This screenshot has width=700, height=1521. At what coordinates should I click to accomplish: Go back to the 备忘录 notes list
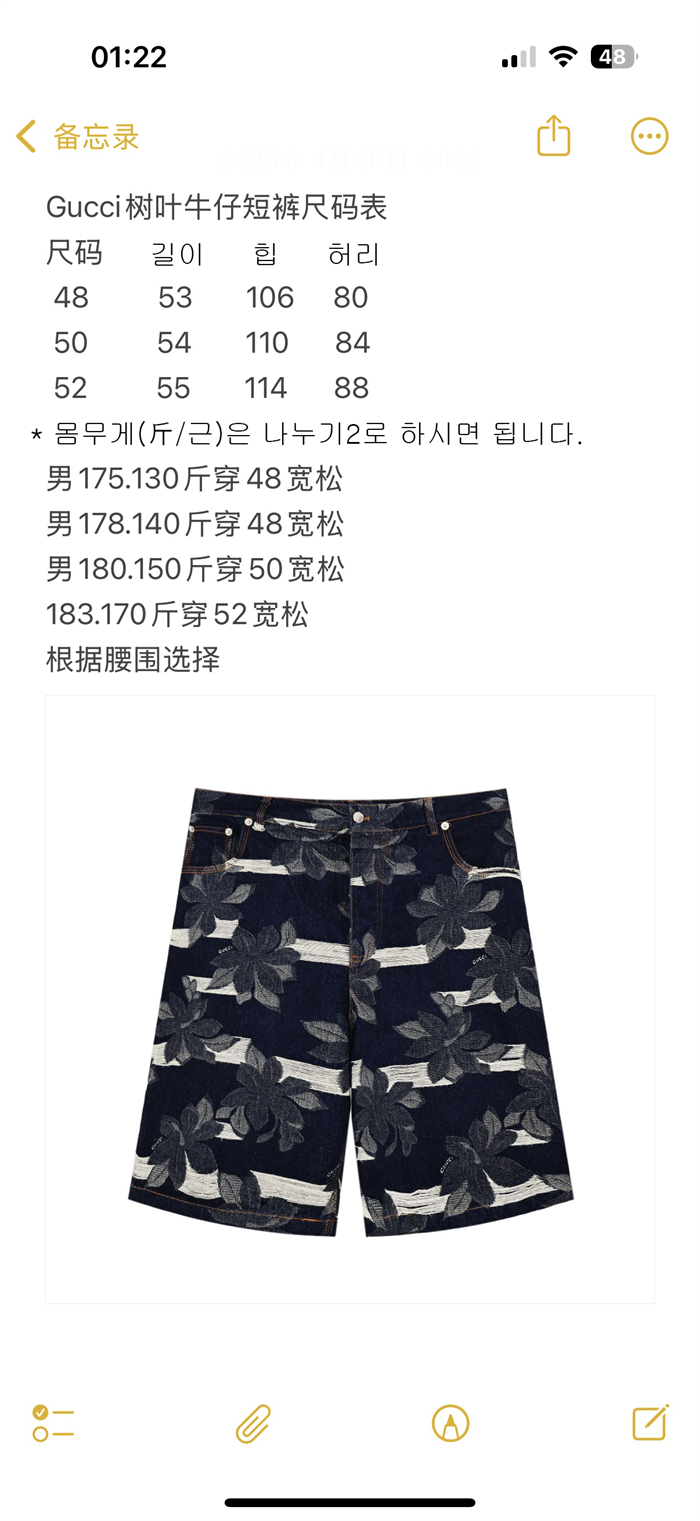78,137
